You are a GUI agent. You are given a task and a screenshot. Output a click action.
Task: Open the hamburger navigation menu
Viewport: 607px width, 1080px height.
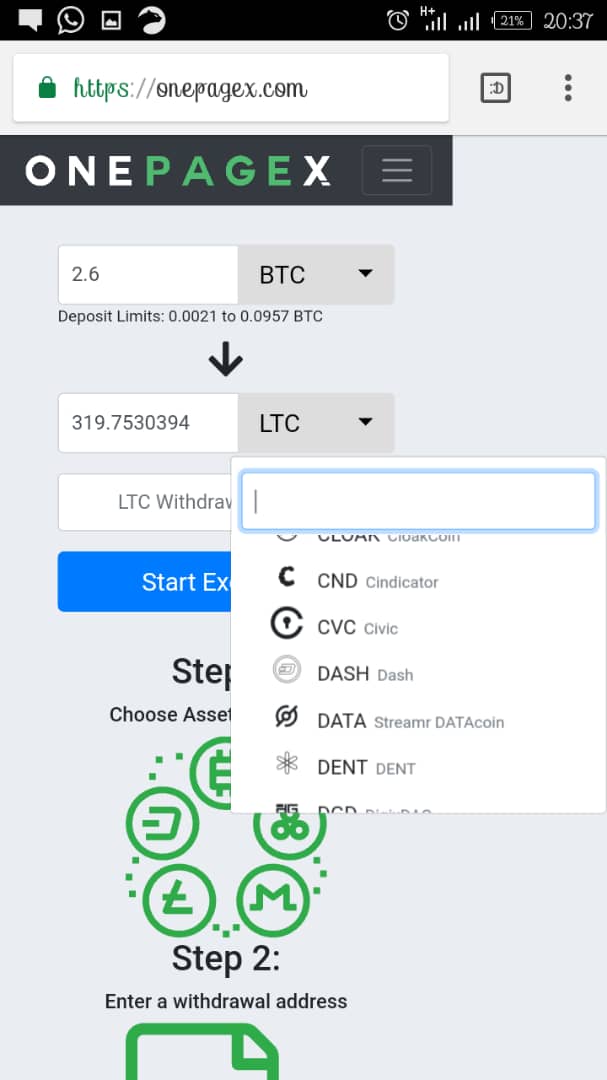click(397, 170)
